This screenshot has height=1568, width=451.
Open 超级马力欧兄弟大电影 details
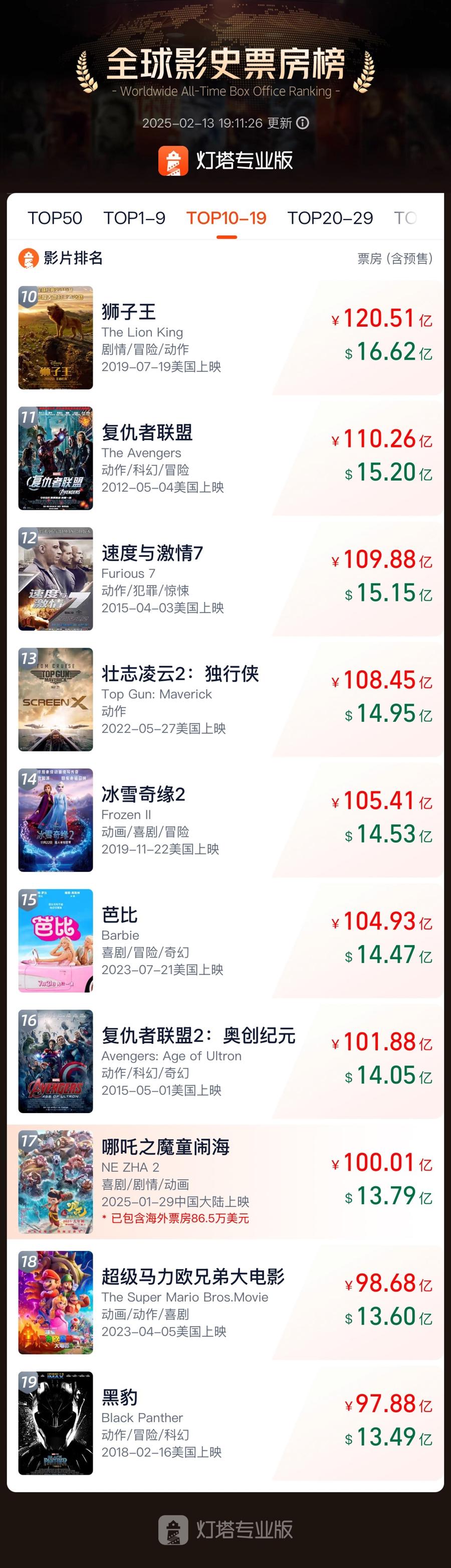point(225,1302)
